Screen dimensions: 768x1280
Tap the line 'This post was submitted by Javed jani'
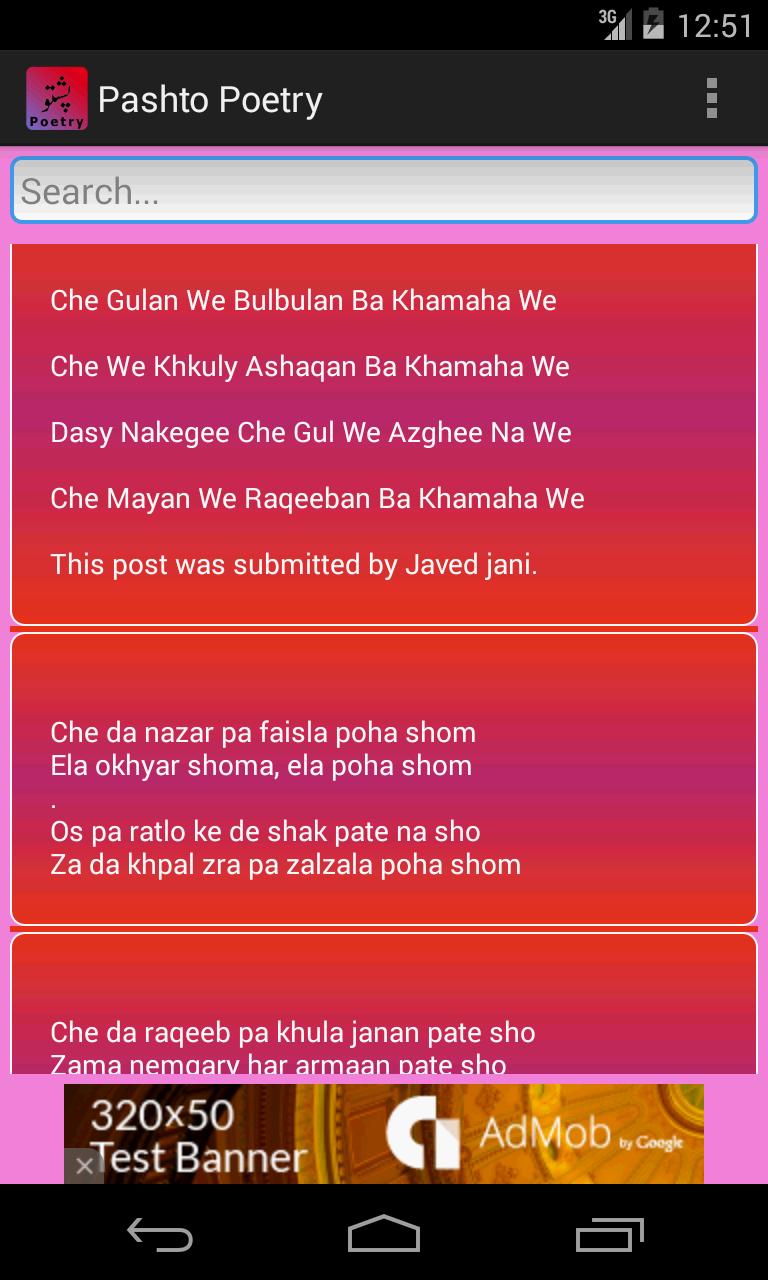pyautogui.click(x=295, y=564)
